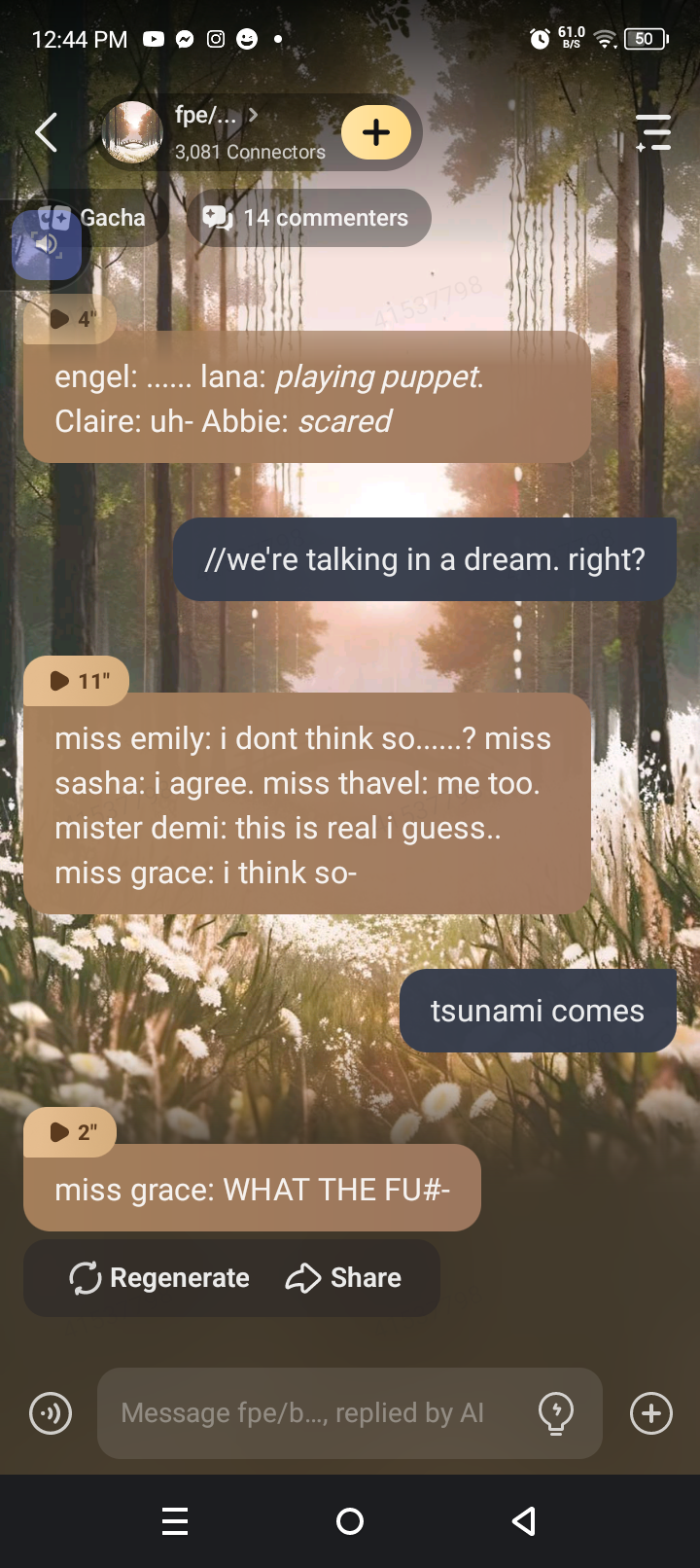Open the plus attachment options
The image size is (700, 1568).
[x=651, y=1413]
